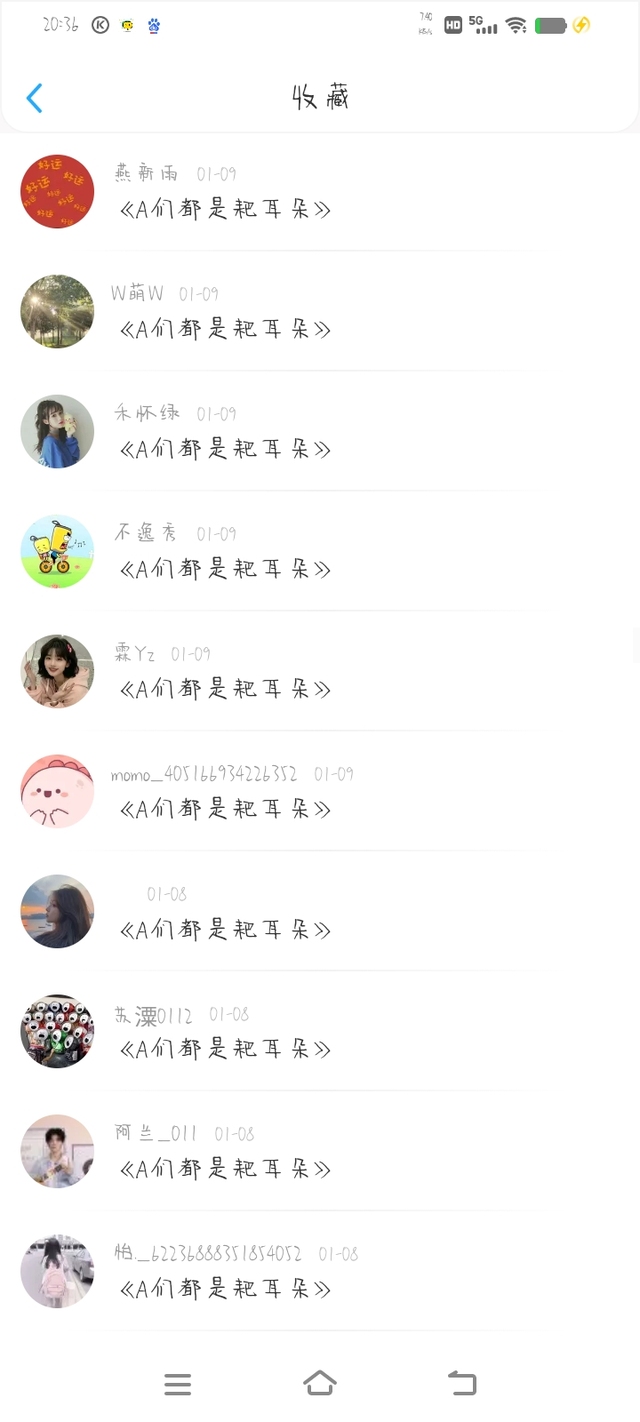The width and height of the screenshot is (640, 1422).
Task: Open the system recent apps menu
Action: tap(177, 1384)
